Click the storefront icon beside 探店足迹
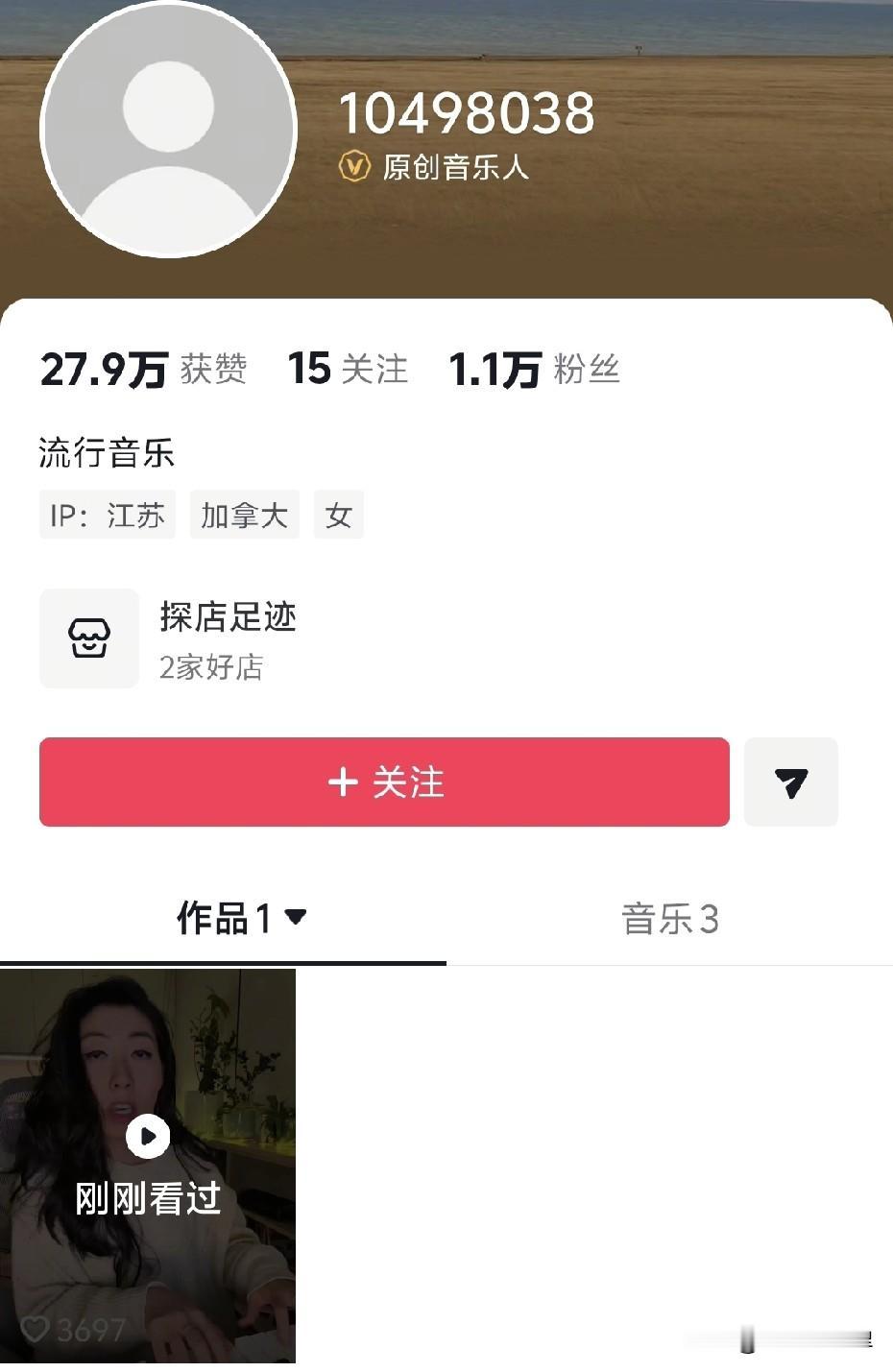Viewport: 893px width, 1372px height. pos(88,638)
